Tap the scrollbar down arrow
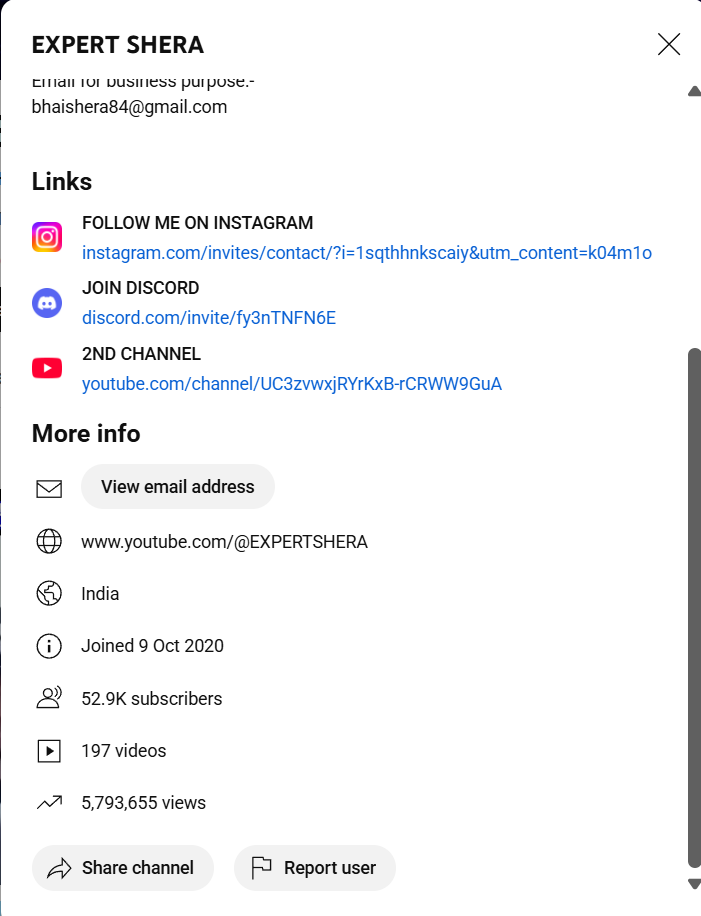The width and height of the screenshot is (701, 916). point(694,883)
